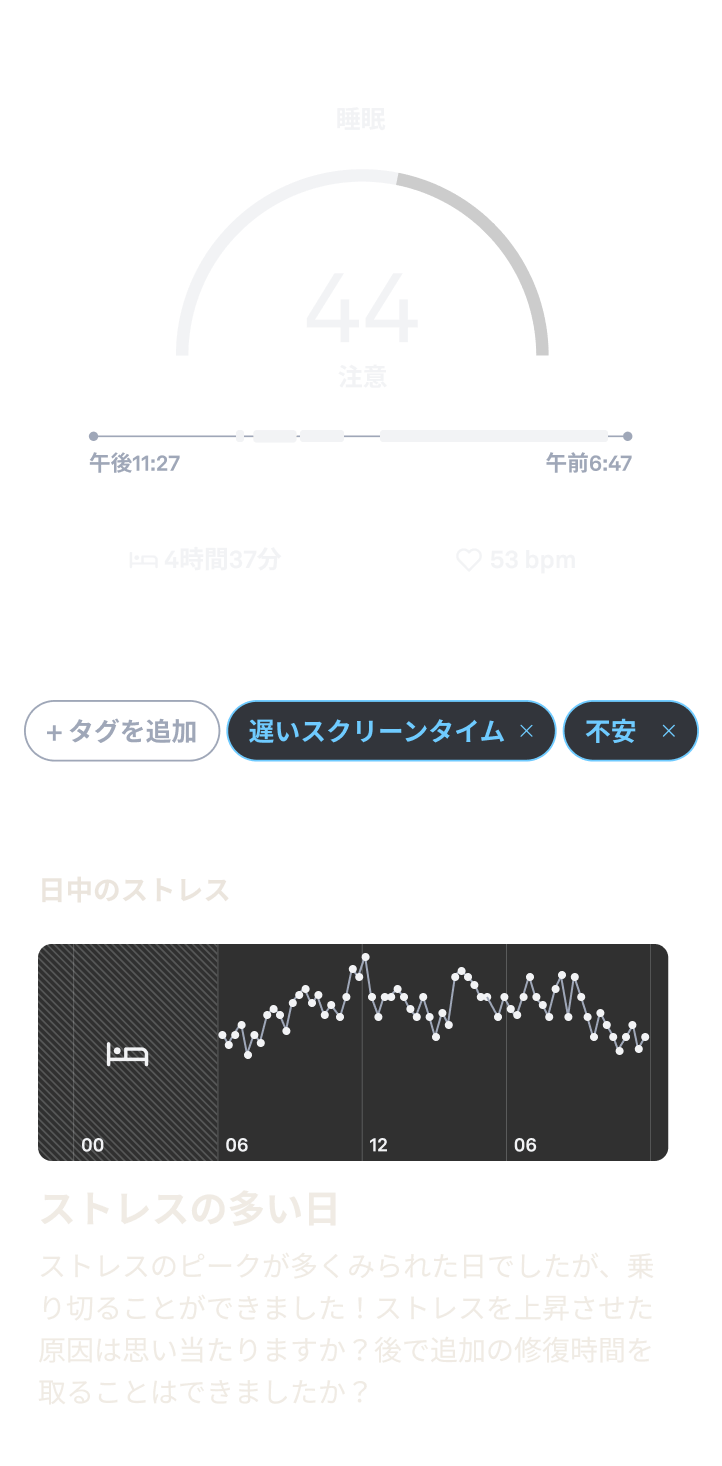Remove the 不安 tag
The height and width of the screenshot is (1466, 722).
670,732
